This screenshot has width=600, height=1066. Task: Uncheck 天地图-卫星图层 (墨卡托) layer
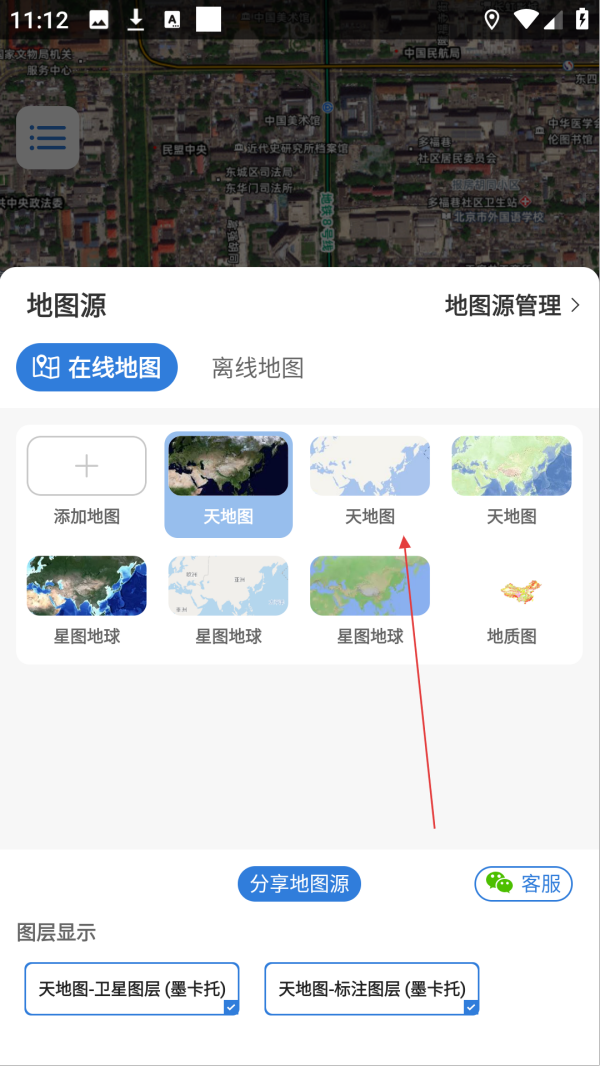point(132,988)
